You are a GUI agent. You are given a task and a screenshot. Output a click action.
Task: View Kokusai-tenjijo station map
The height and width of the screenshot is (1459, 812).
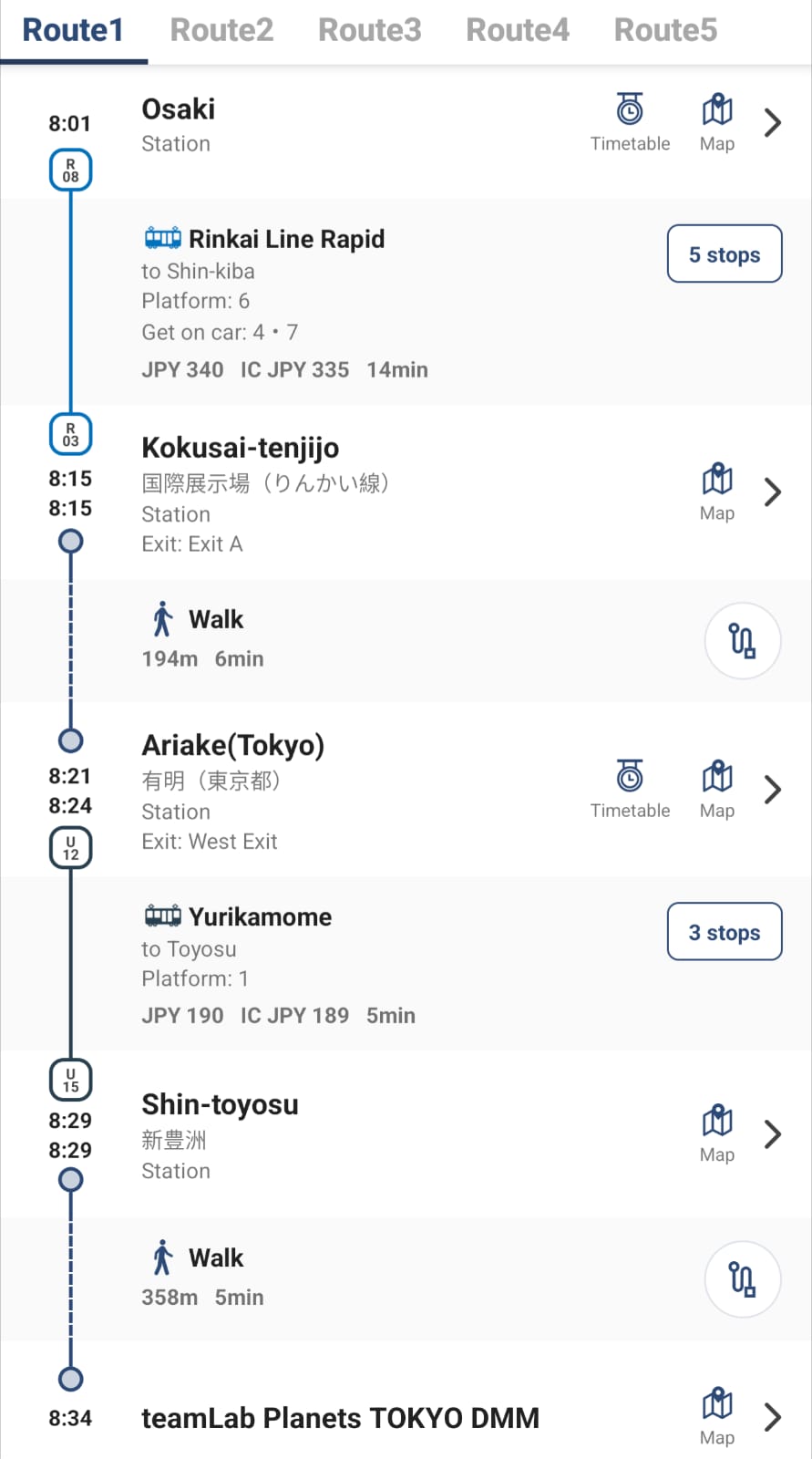pos(717,492)
